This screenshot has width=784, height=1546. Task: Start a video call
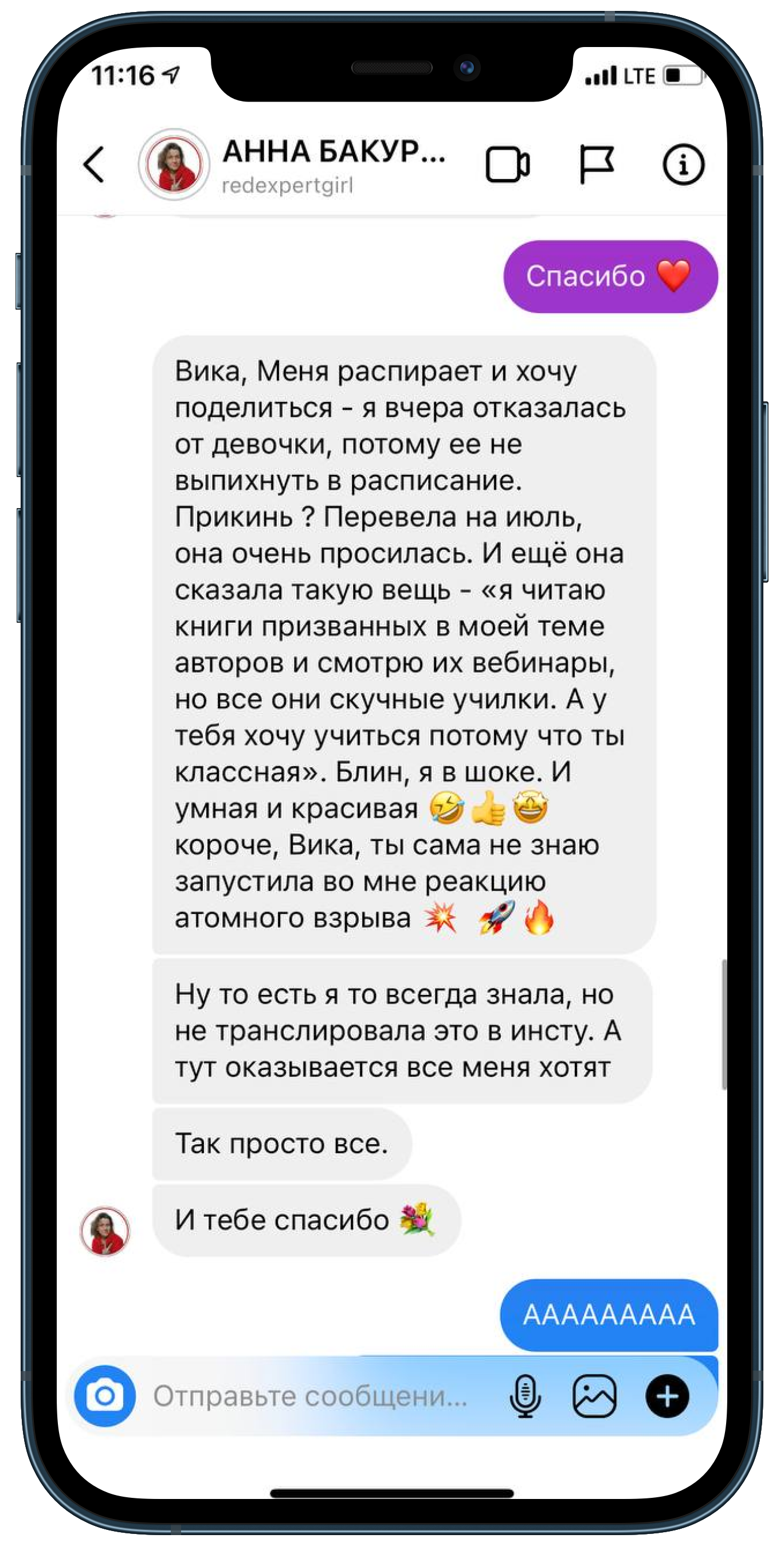(507, 165)
